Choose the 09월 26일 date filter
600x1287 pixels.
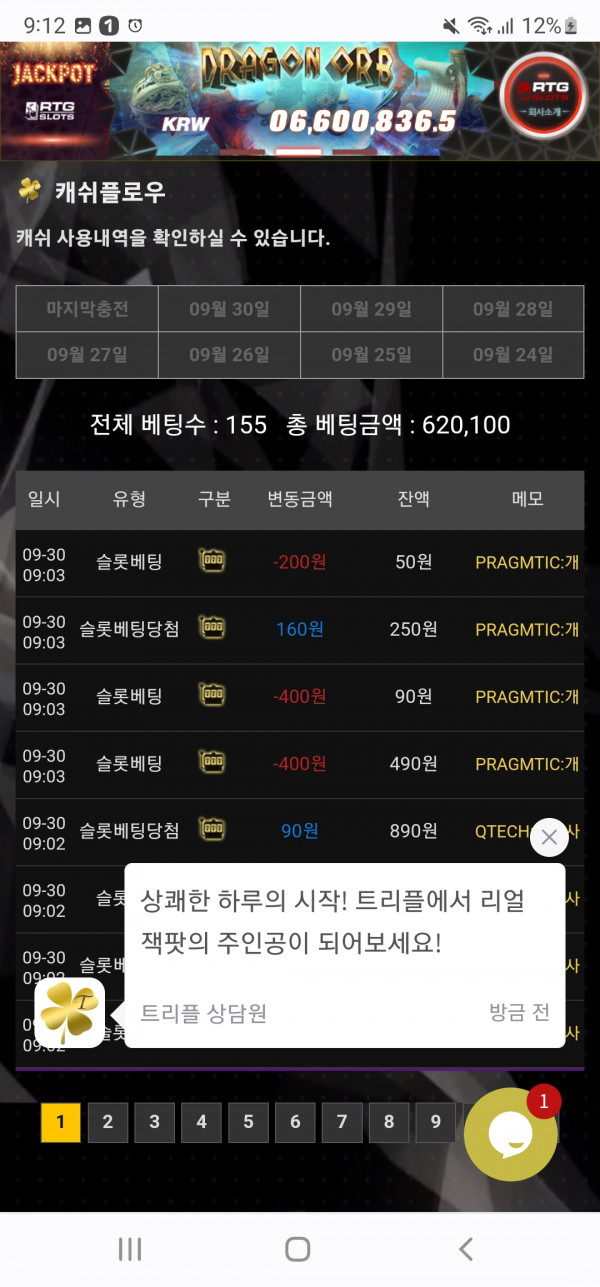(x=229, y=354)
